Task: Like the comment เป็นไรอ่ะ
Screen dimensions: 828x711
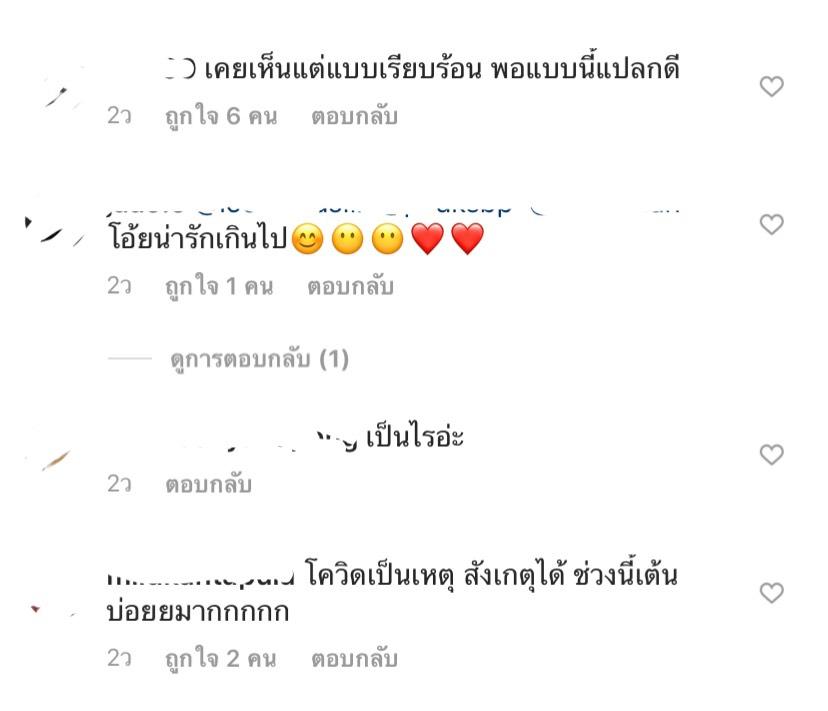Action: [x=771, y=455]
